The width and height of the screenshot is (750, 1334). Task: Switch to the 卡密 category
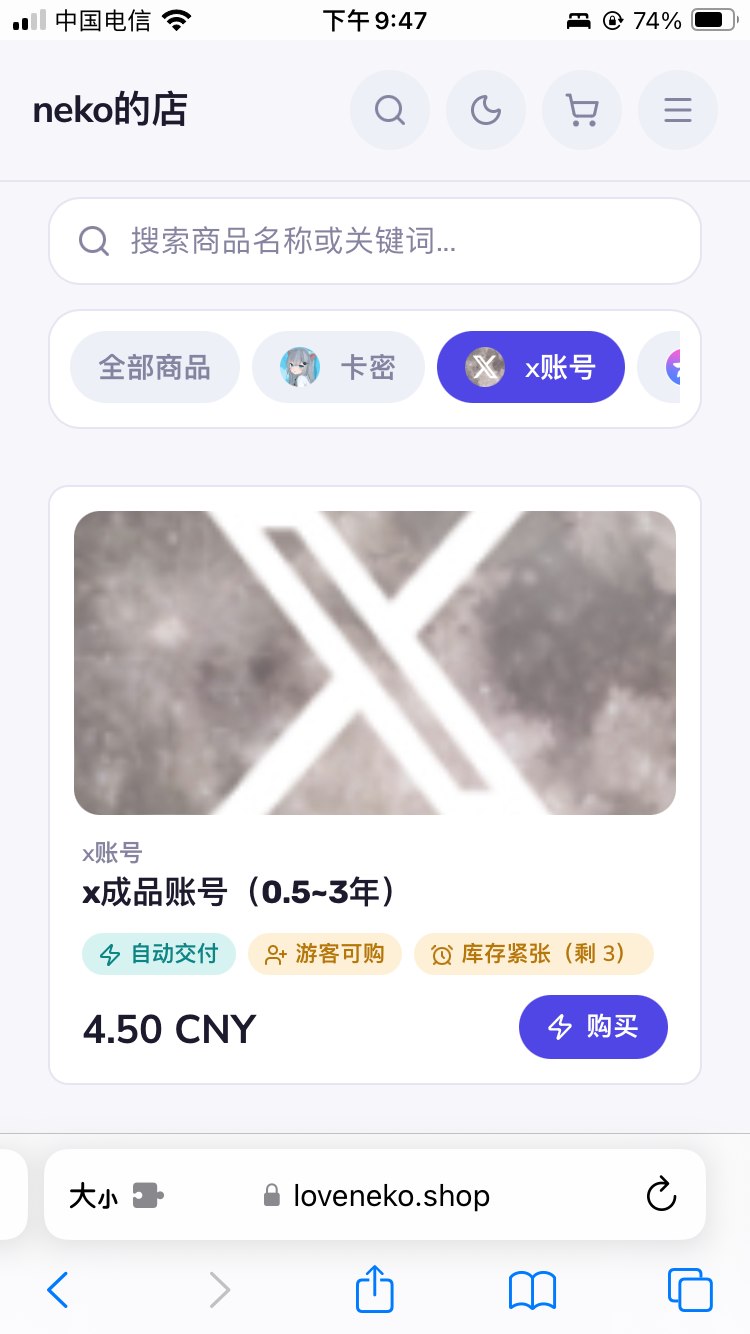338,367
